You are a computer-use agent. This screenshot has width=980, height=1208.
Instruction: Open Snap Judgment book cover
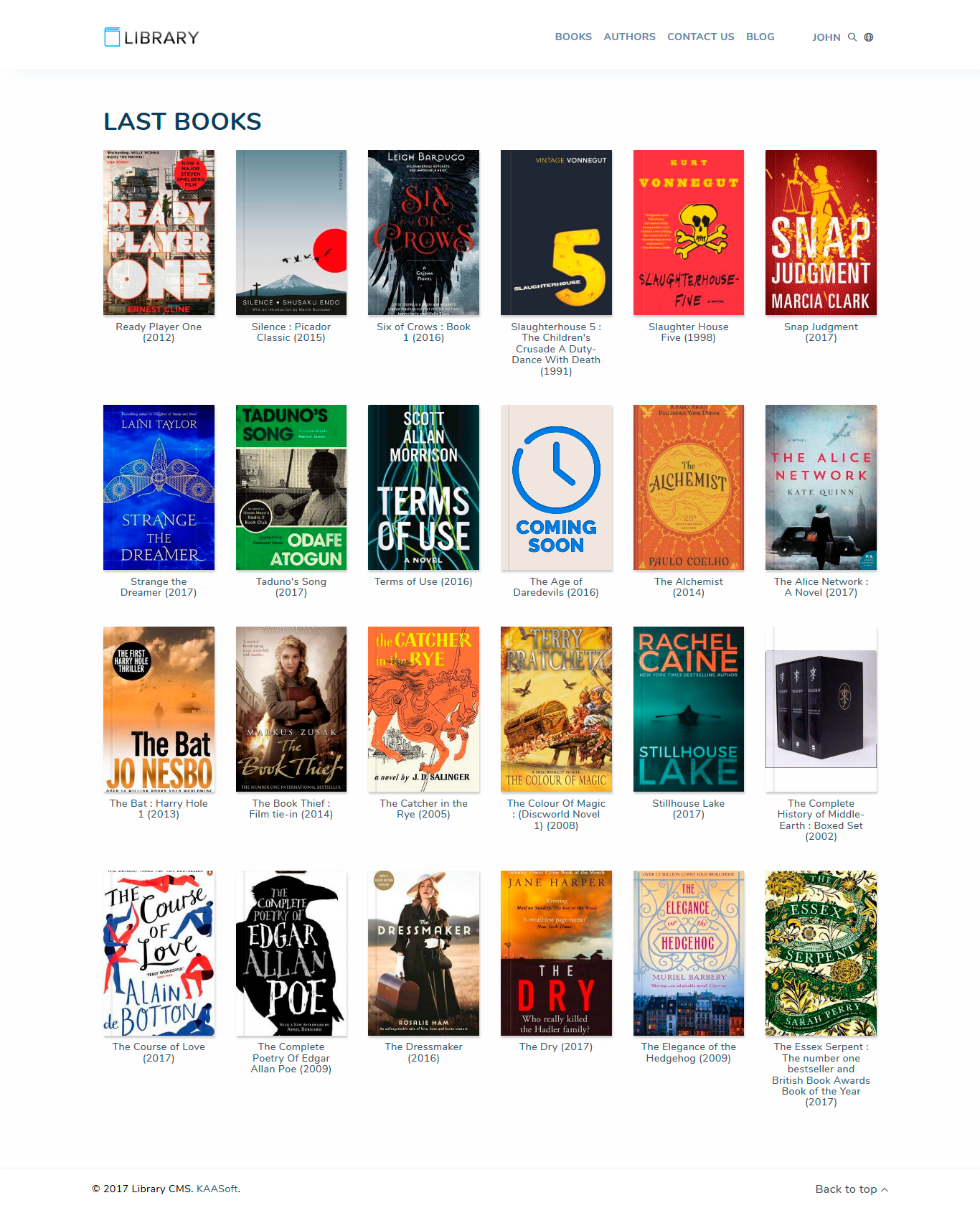(x=821, y=233)
